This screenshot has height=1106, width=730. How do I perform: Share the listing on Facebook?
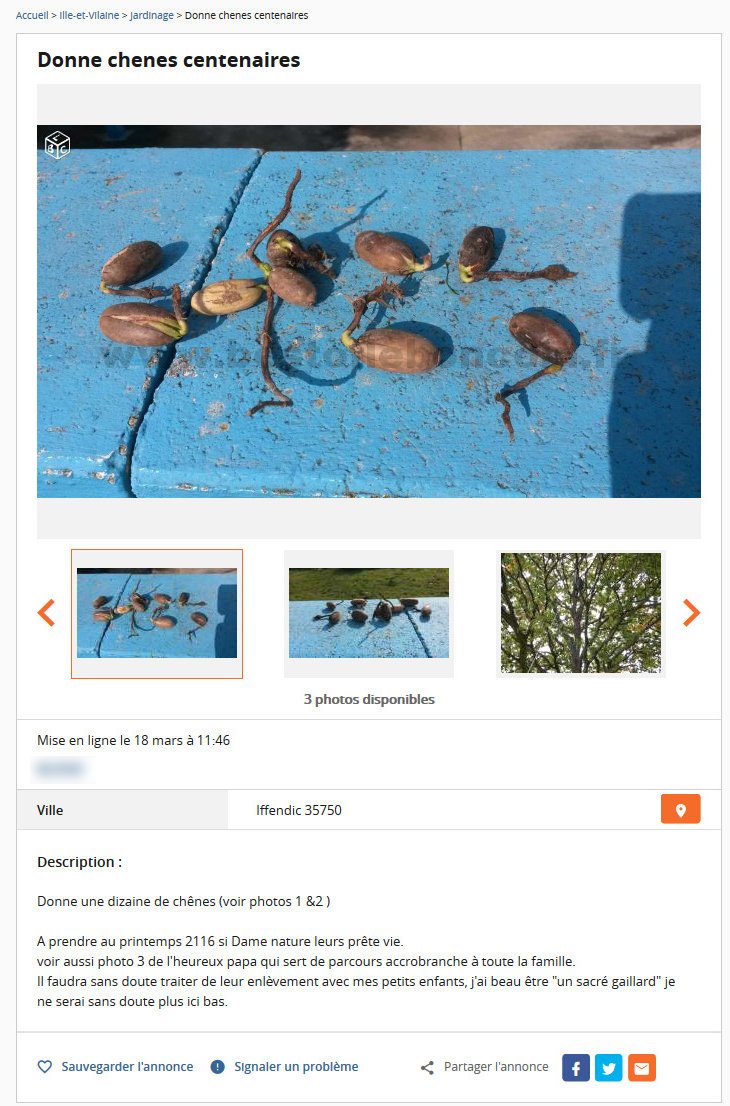pyautogui.click(x=576, y=1068)
